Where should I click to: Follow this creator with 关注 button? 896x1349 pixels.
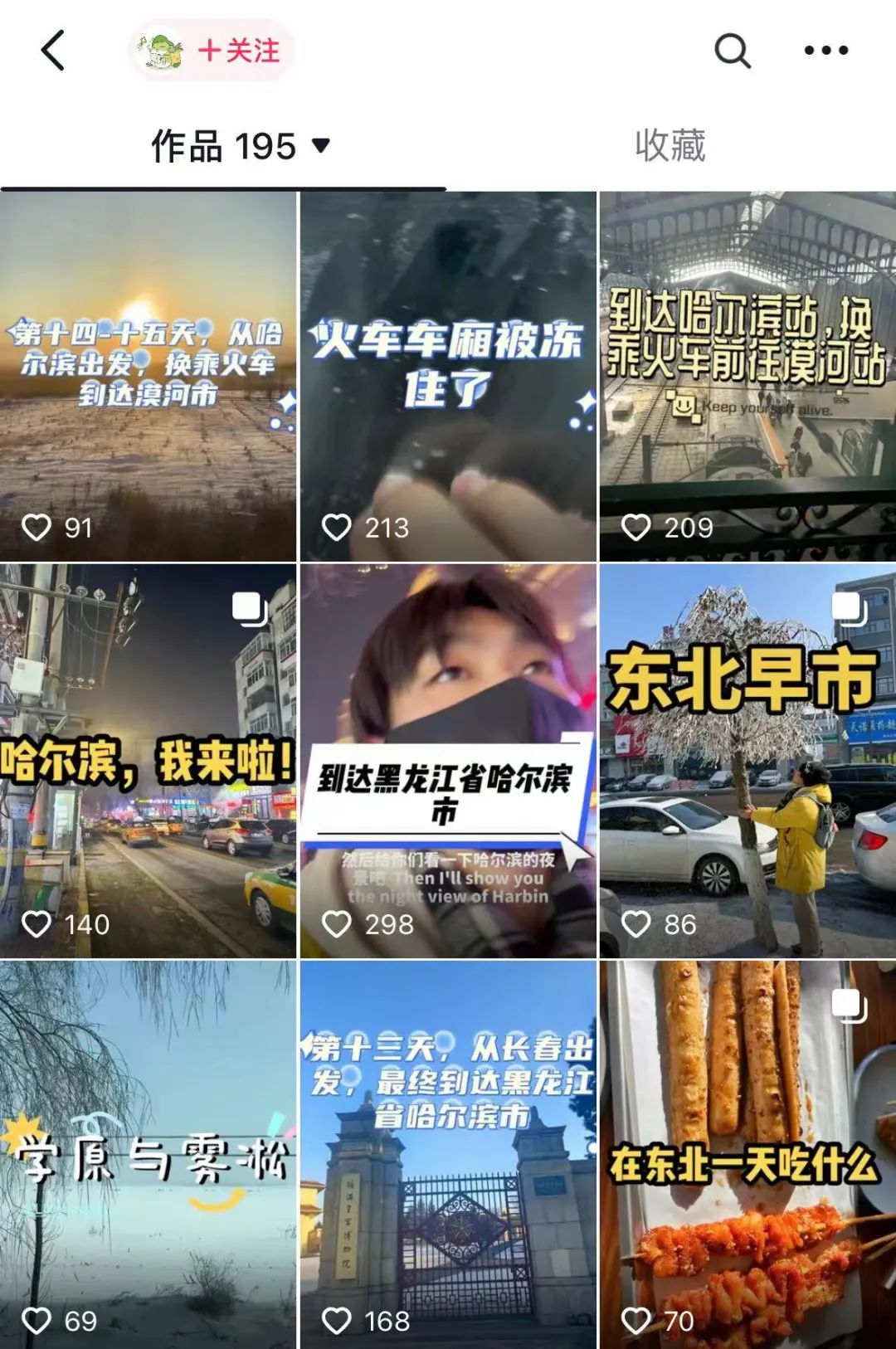click(237, 51)
